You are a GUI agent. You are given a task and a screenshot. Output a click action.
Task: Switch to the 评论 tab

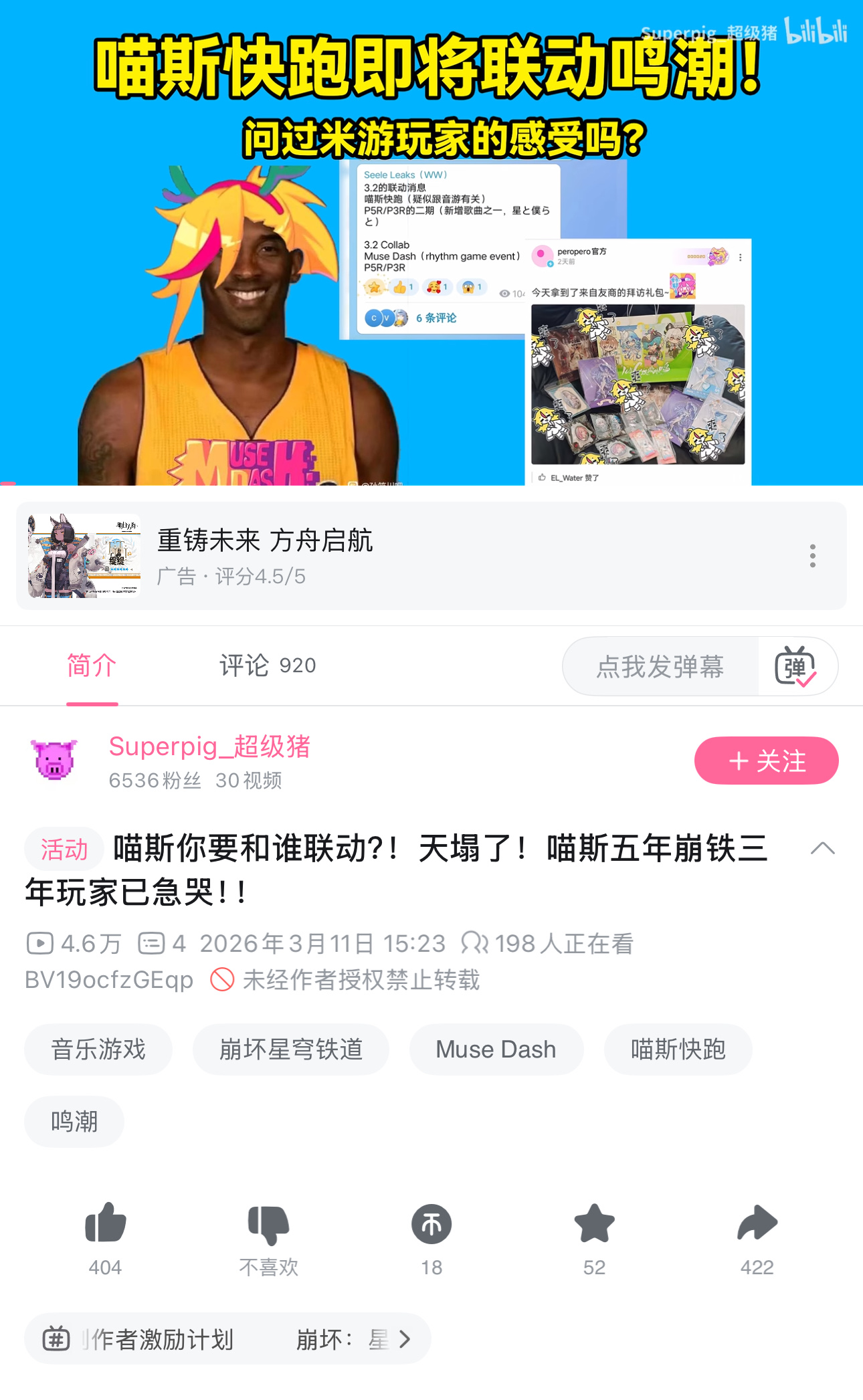pos(268,666)
